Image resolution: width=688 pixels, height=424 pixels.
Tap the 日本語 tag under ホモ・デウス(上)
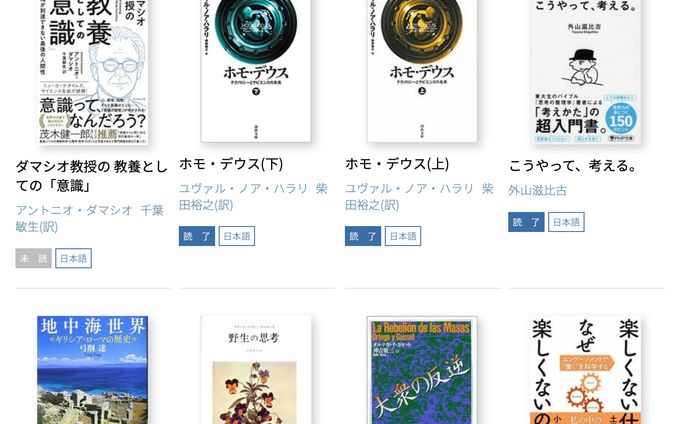tap(403, 236)
